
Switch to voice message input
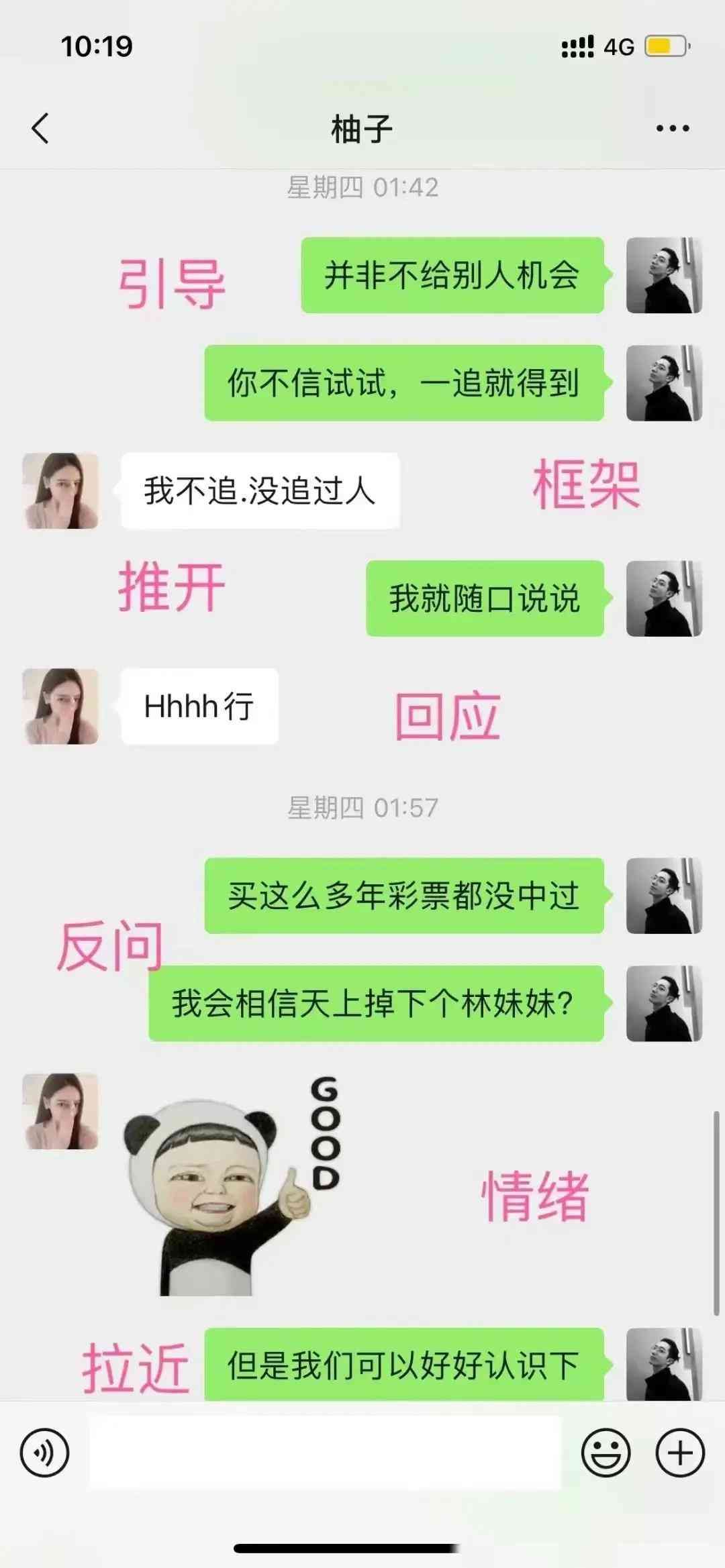[44, 1453]
